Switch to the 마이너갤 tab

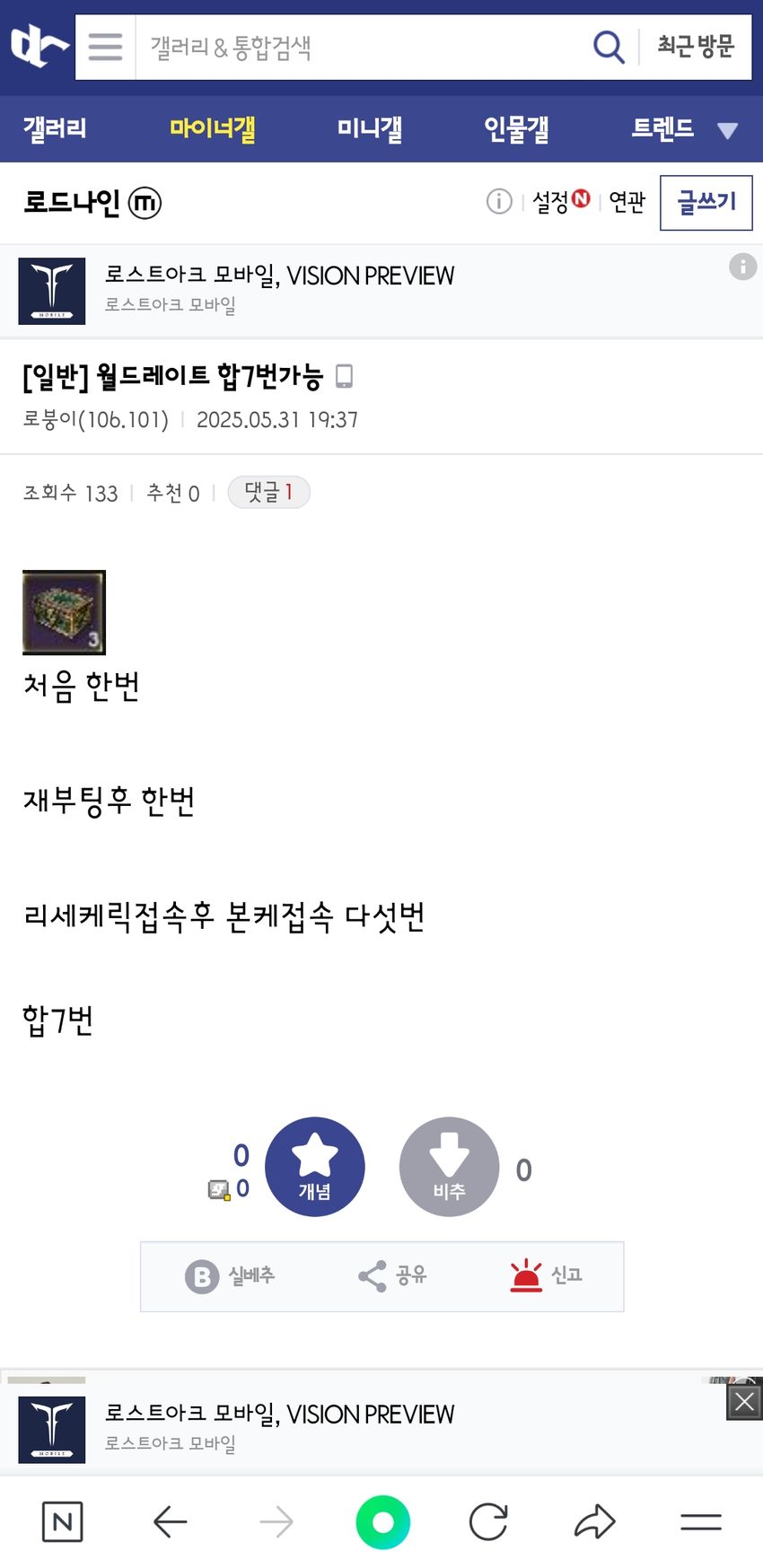[213, 129]
